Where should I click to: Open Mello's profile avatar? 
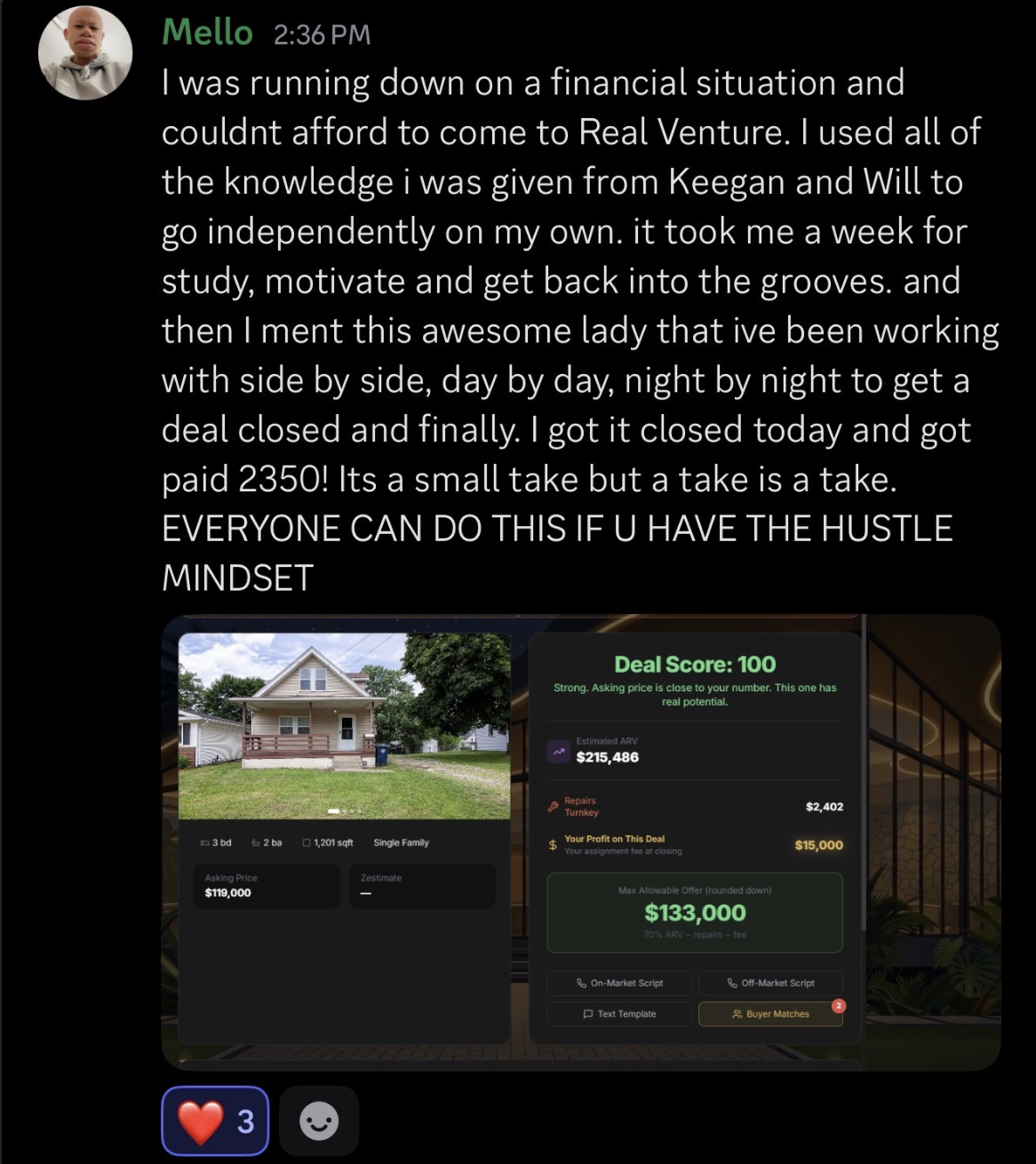(x=85, y=53)
